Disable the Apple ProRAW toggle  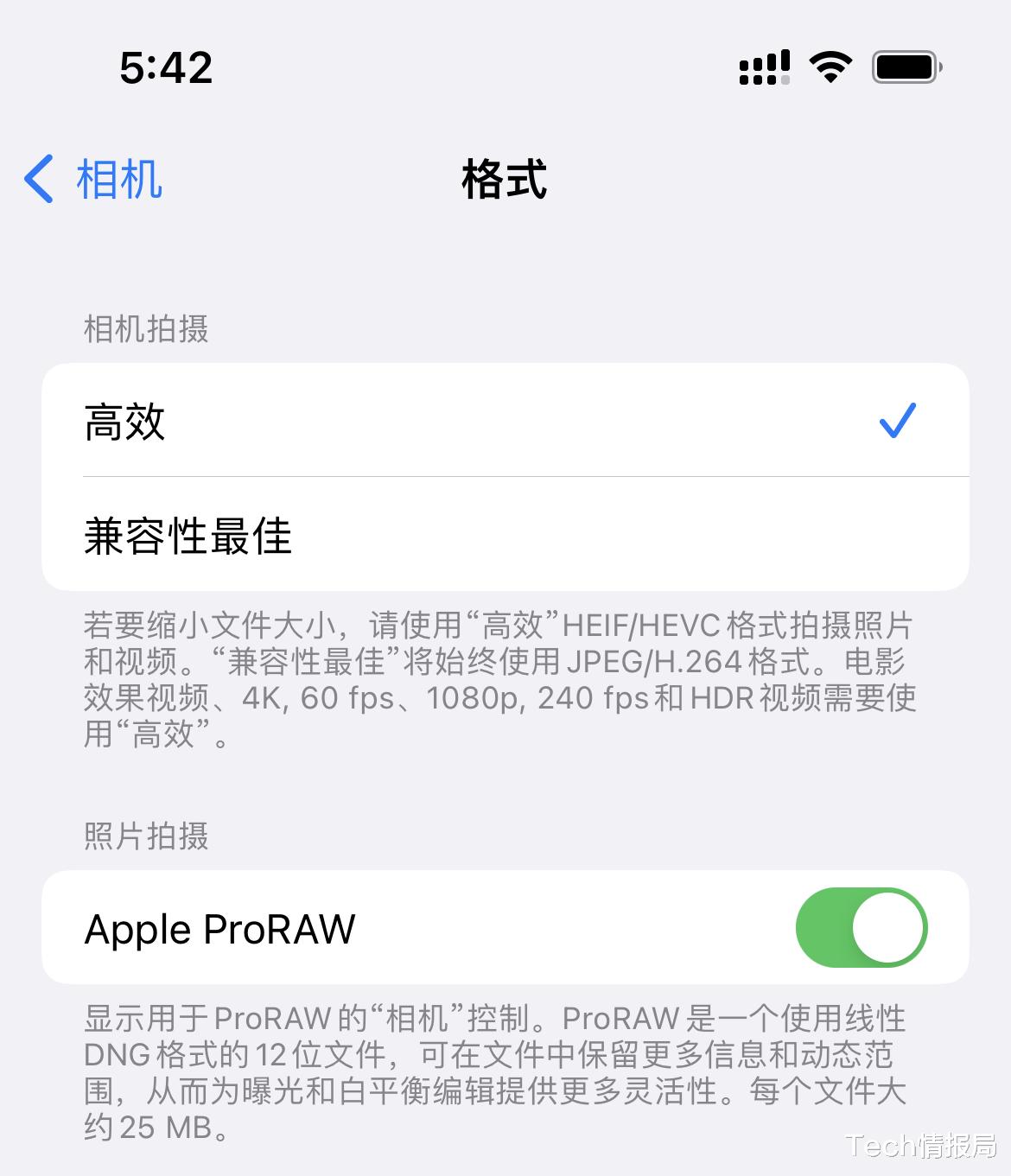[862, 927]
